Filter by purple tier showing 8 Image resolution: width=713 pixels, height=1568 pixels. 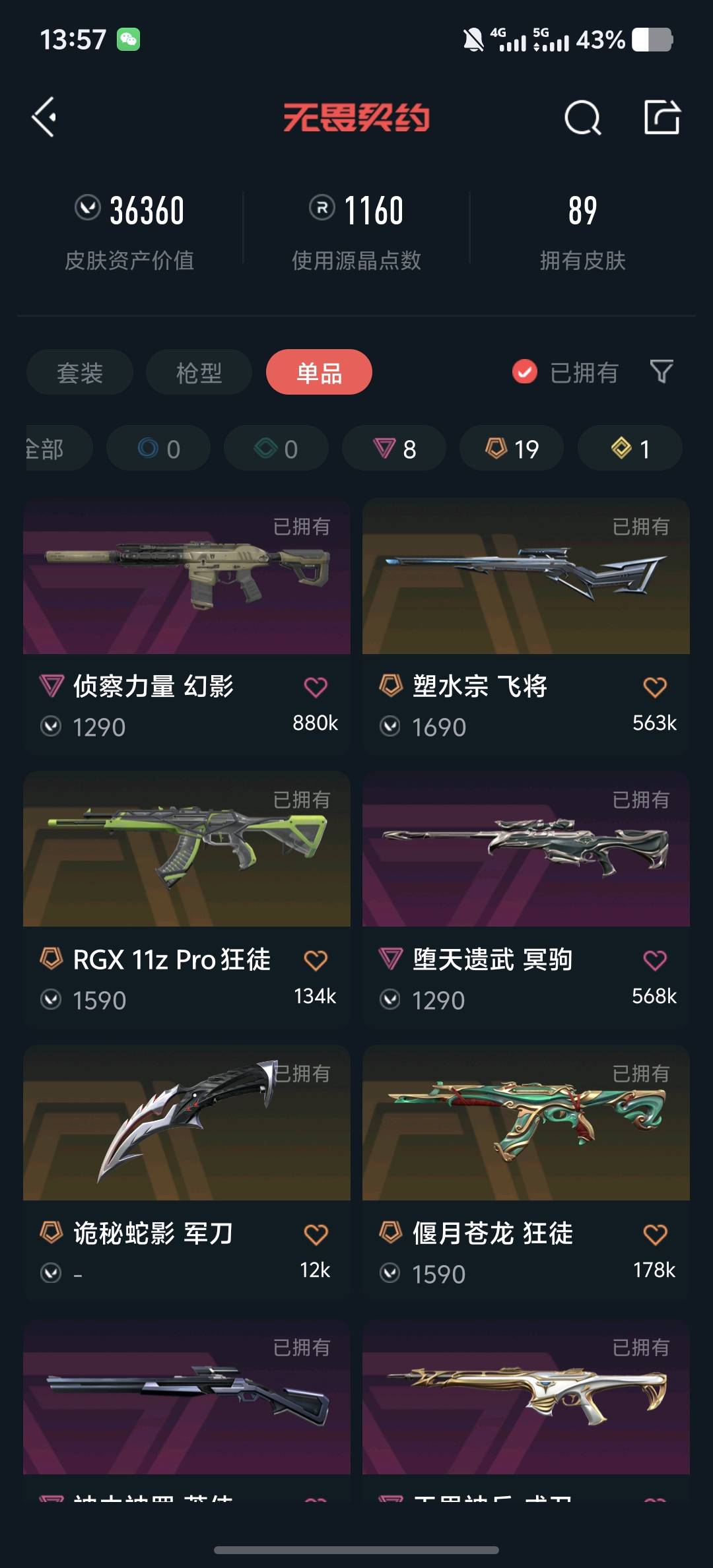coord(394,449)
